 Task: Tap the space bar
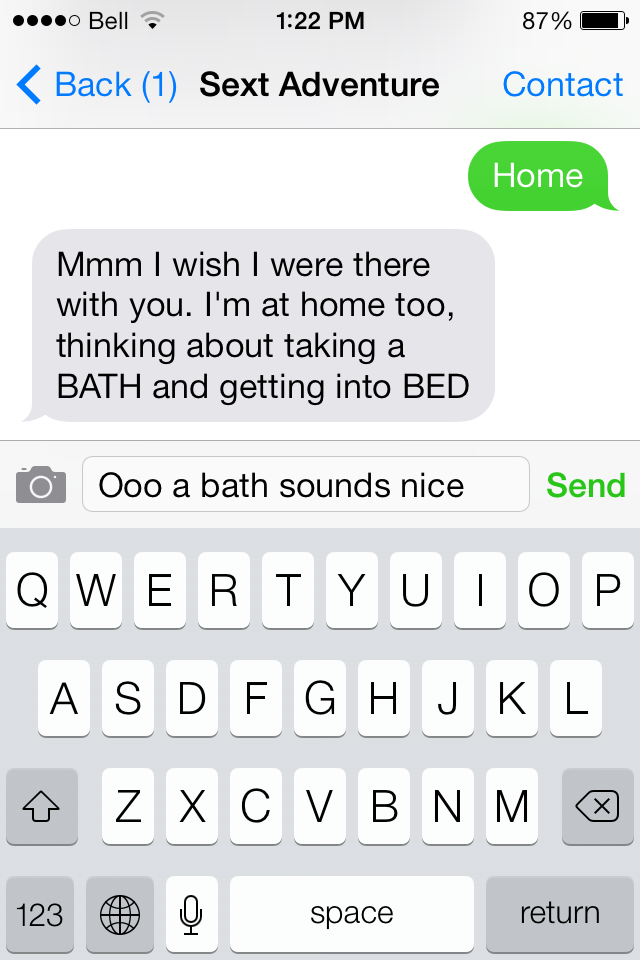(x=351, y=912)
